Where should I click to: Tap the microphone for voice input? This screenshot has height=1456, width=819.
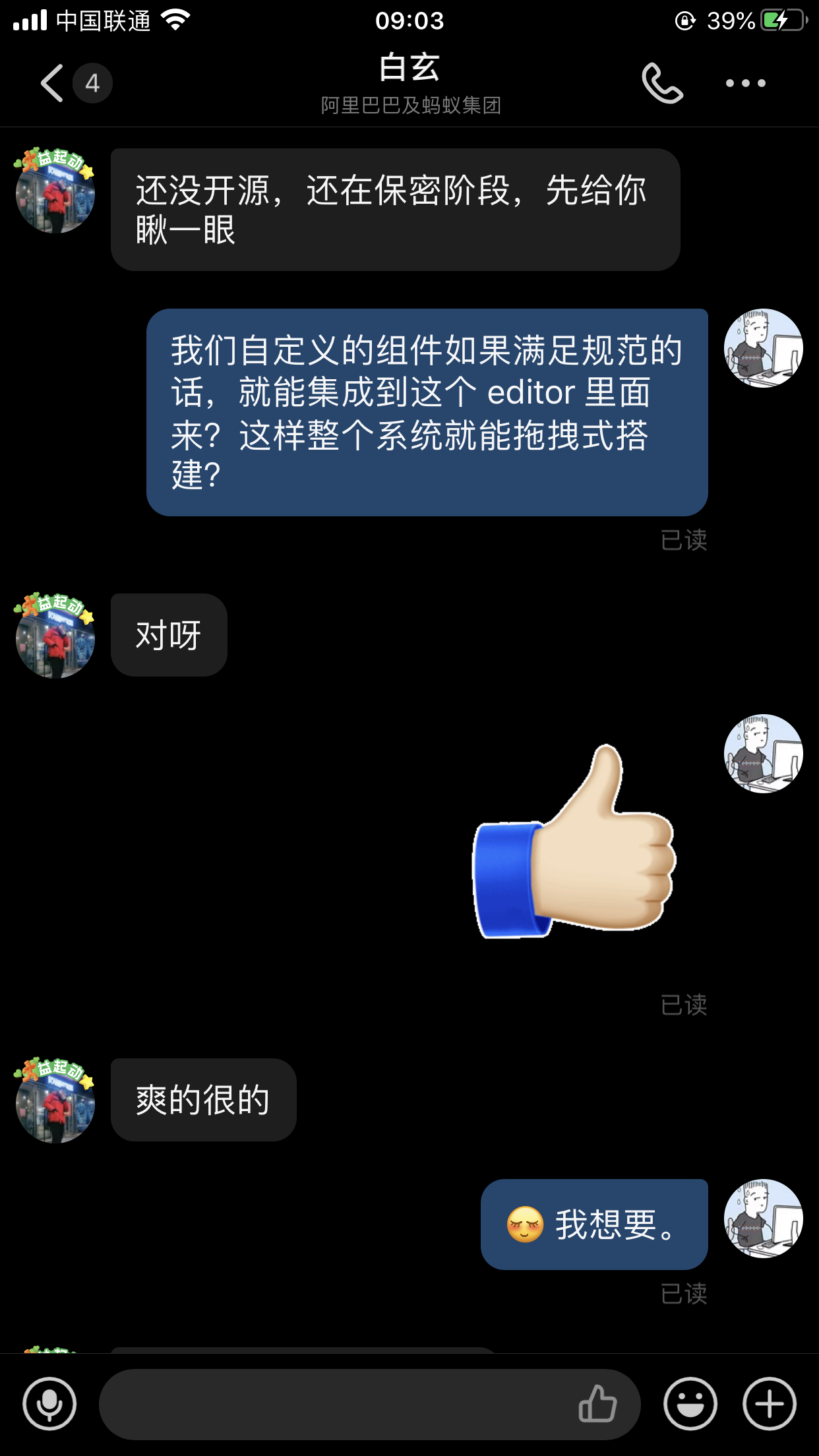pyautogui.click(x=49, y=1404)
